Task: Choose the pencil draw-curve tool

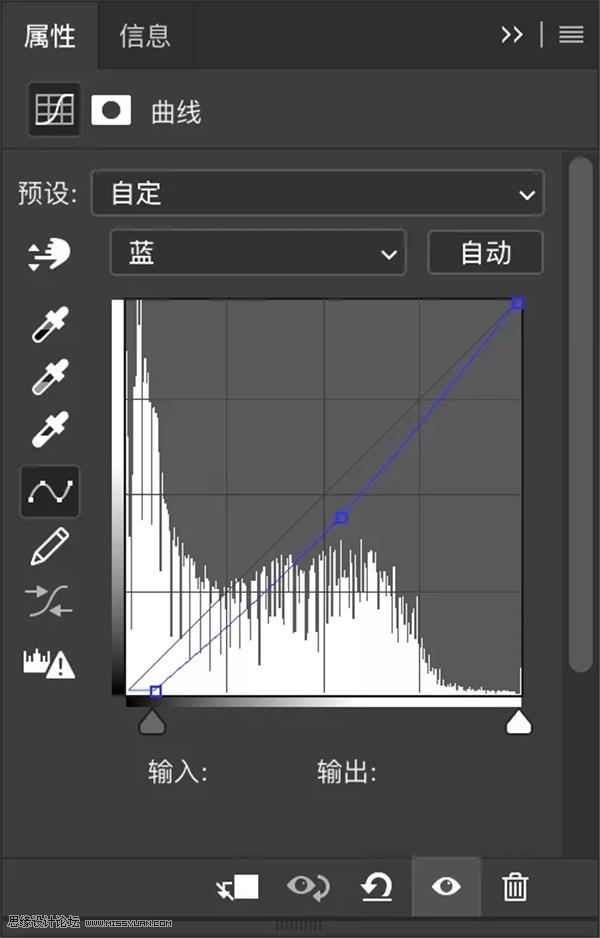Action: (x=49, y=546)
